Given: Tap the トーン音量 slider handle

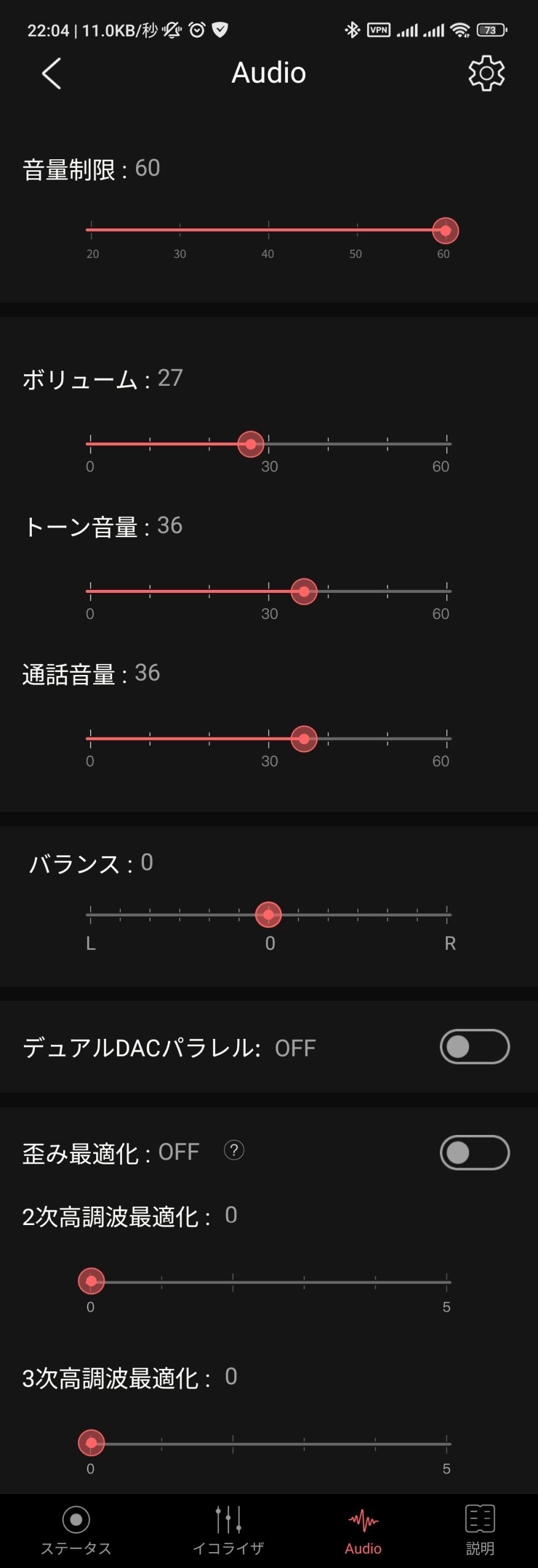Looking at the screenshot, I should pyautogui.click(x=304, y=592).
